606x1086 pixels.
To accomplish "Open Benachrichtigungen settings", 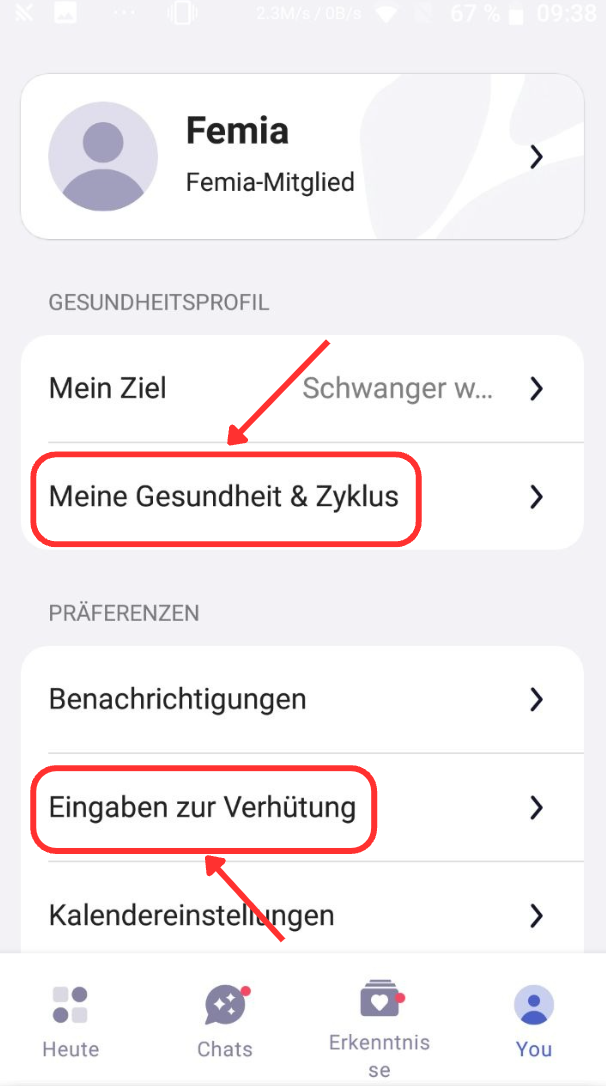I will pyautogui.click(x=302, y=699).
